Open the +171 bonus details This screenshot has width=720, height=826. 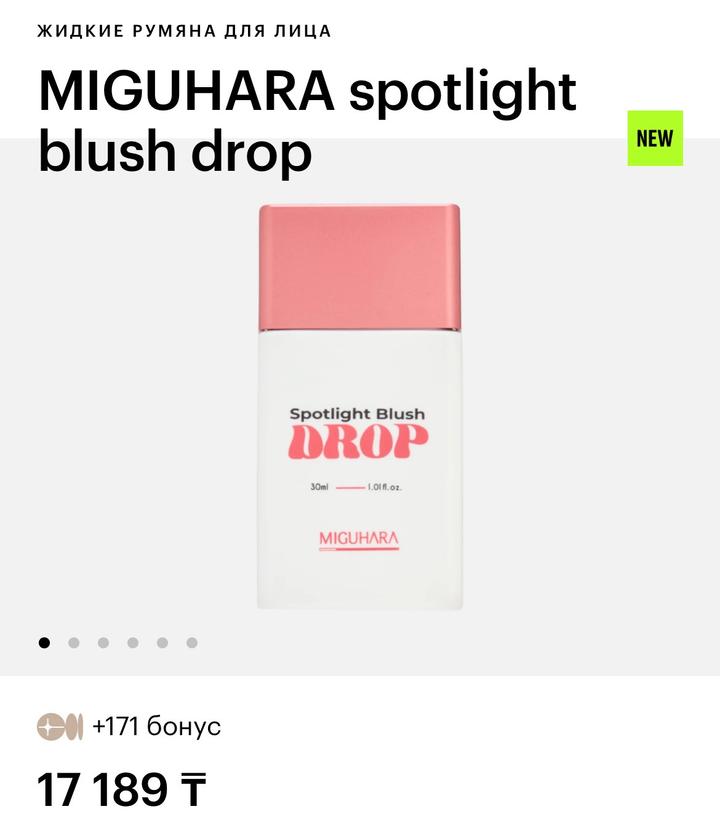tap(129, 726)
